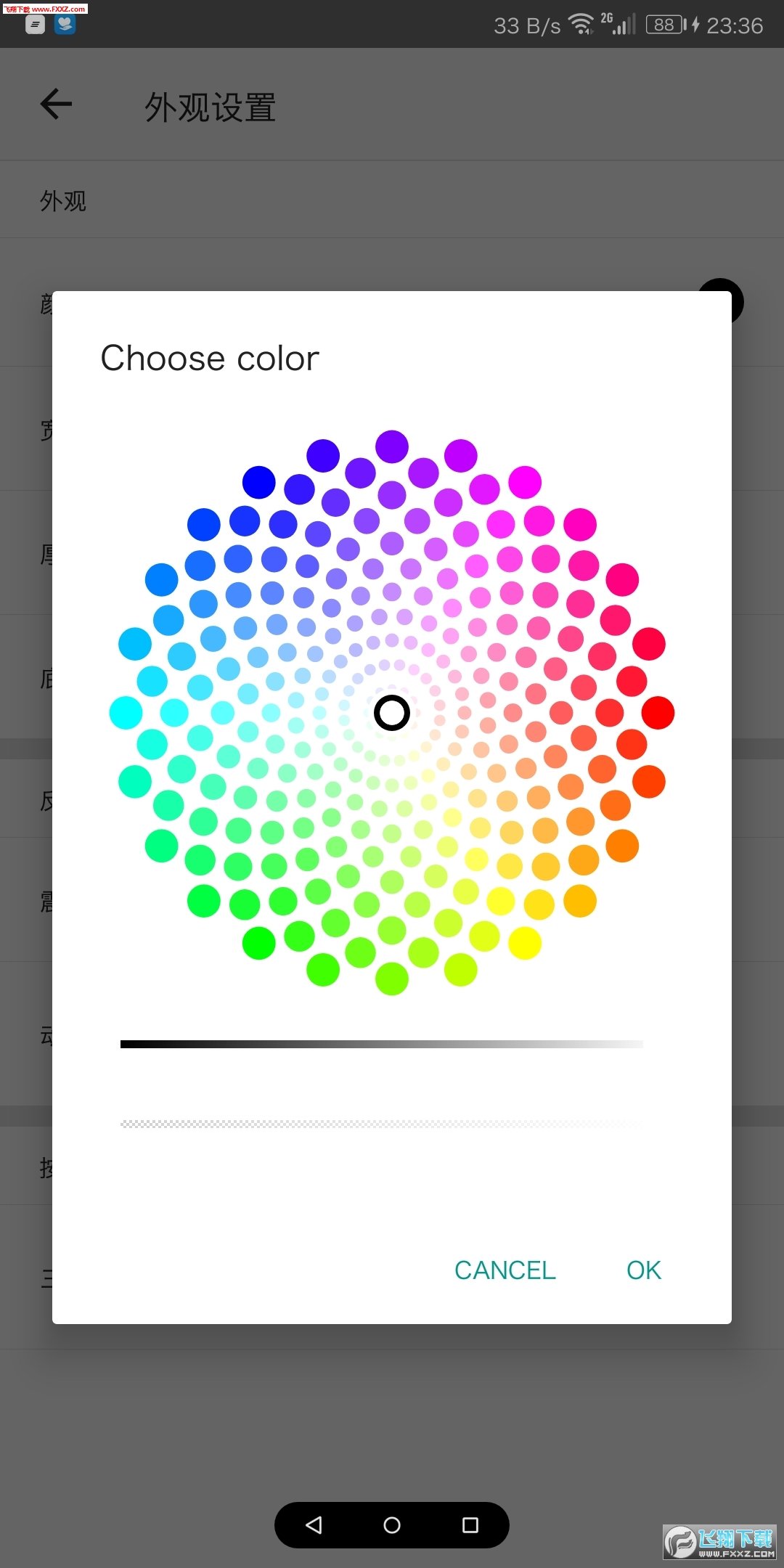Choose the pure green outermost dot
The width and height of the screenshot is (784, 1568).
coord(258,943)
